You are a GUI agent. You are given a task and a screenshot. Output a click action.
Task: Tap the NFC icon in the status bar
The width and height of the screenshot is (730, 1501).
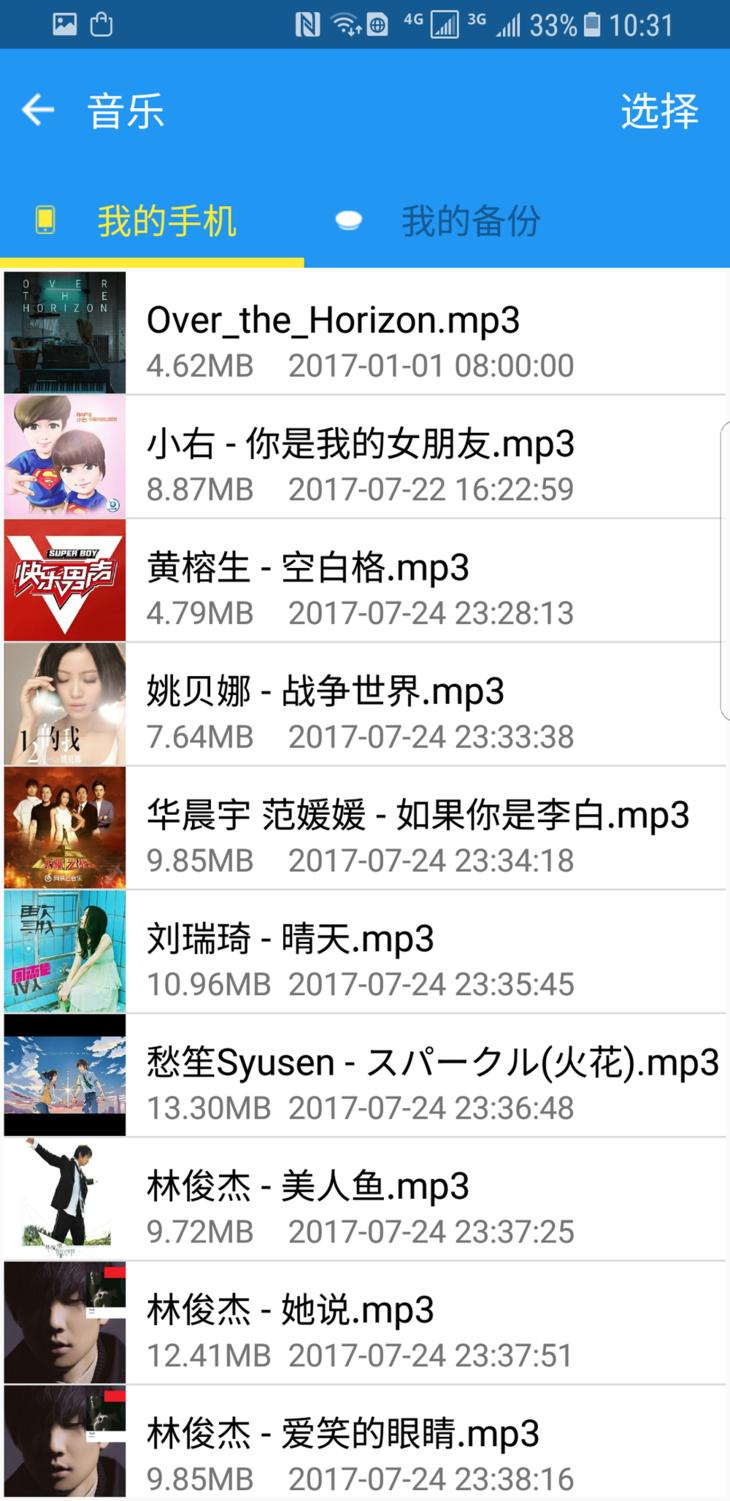(x=309, y=22)
